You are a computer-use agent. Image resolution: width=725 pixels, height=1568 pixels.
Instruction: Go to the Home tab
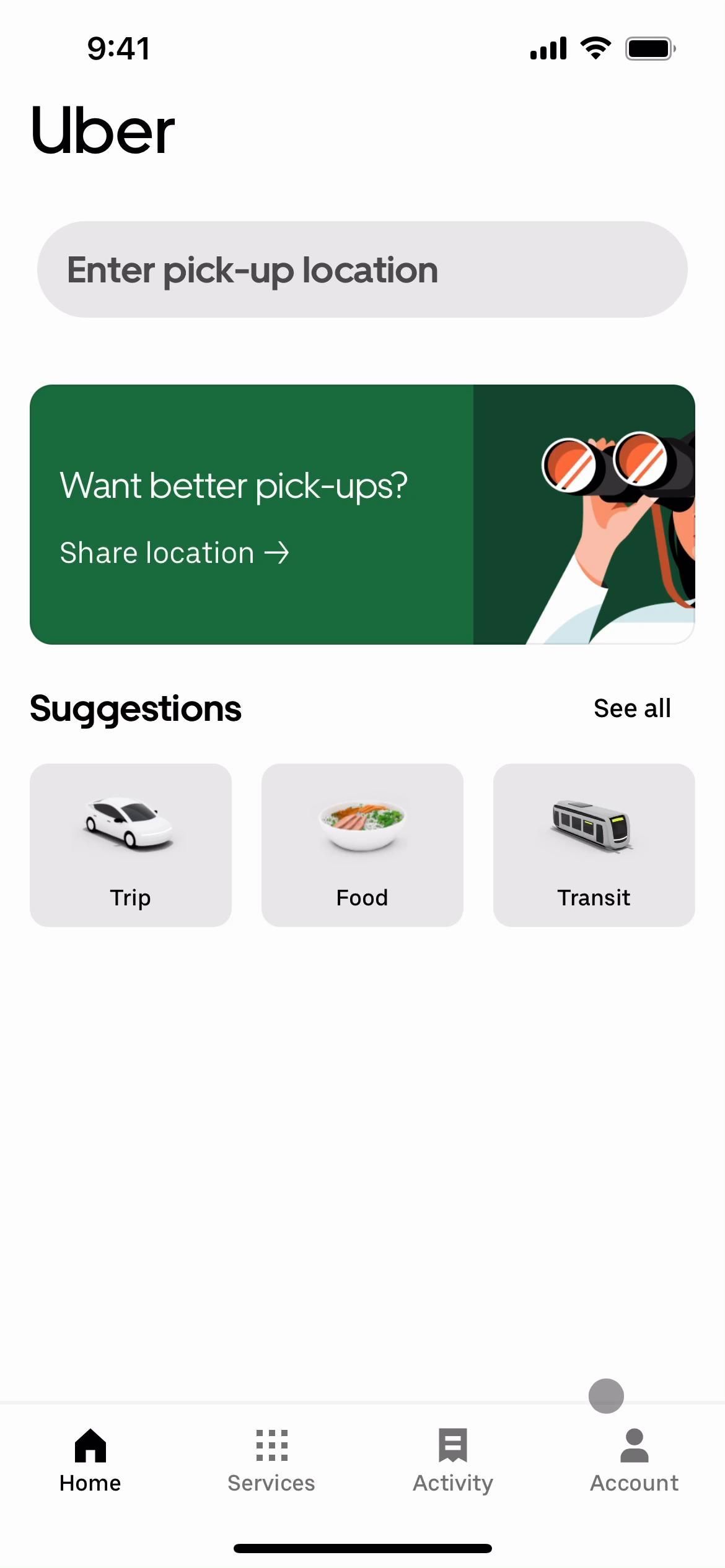coord(90,1459)
